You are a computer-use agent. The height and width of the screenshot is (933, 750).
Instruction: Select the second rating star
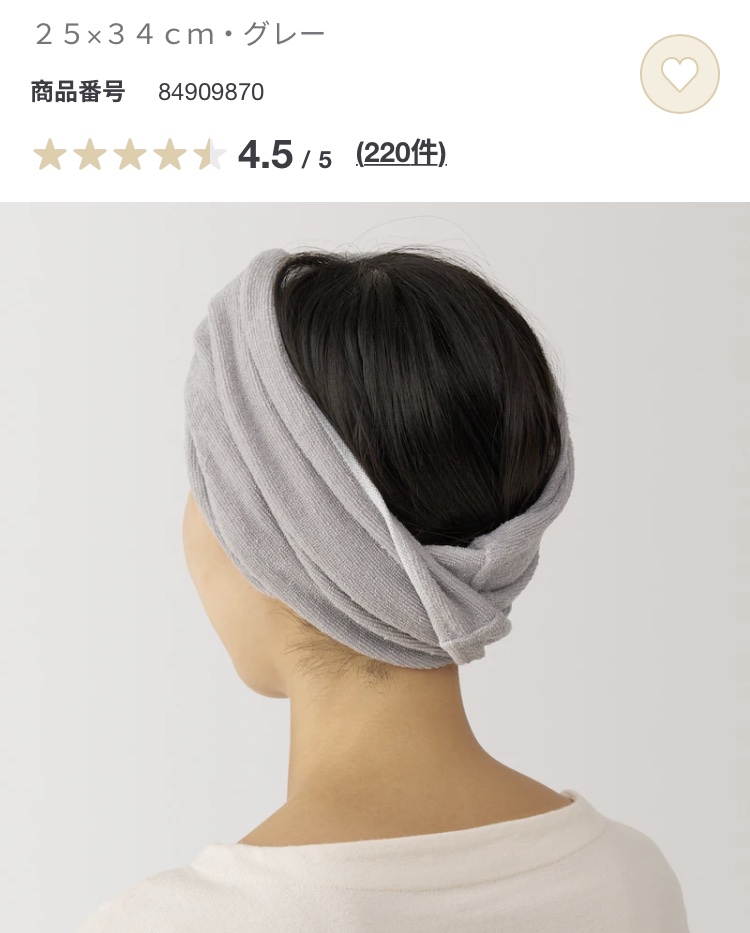pos(91,155)
